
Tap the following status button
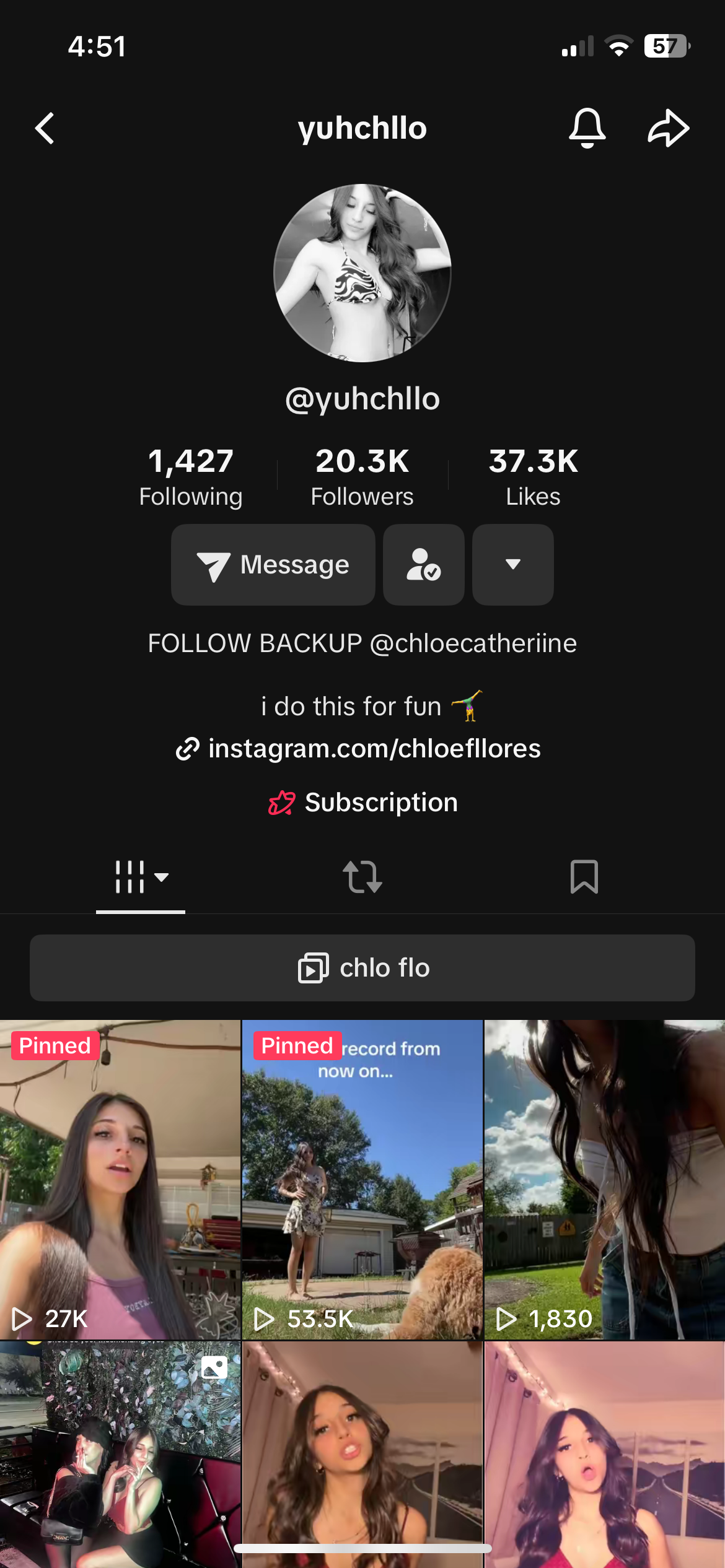(x=424, y=565)
